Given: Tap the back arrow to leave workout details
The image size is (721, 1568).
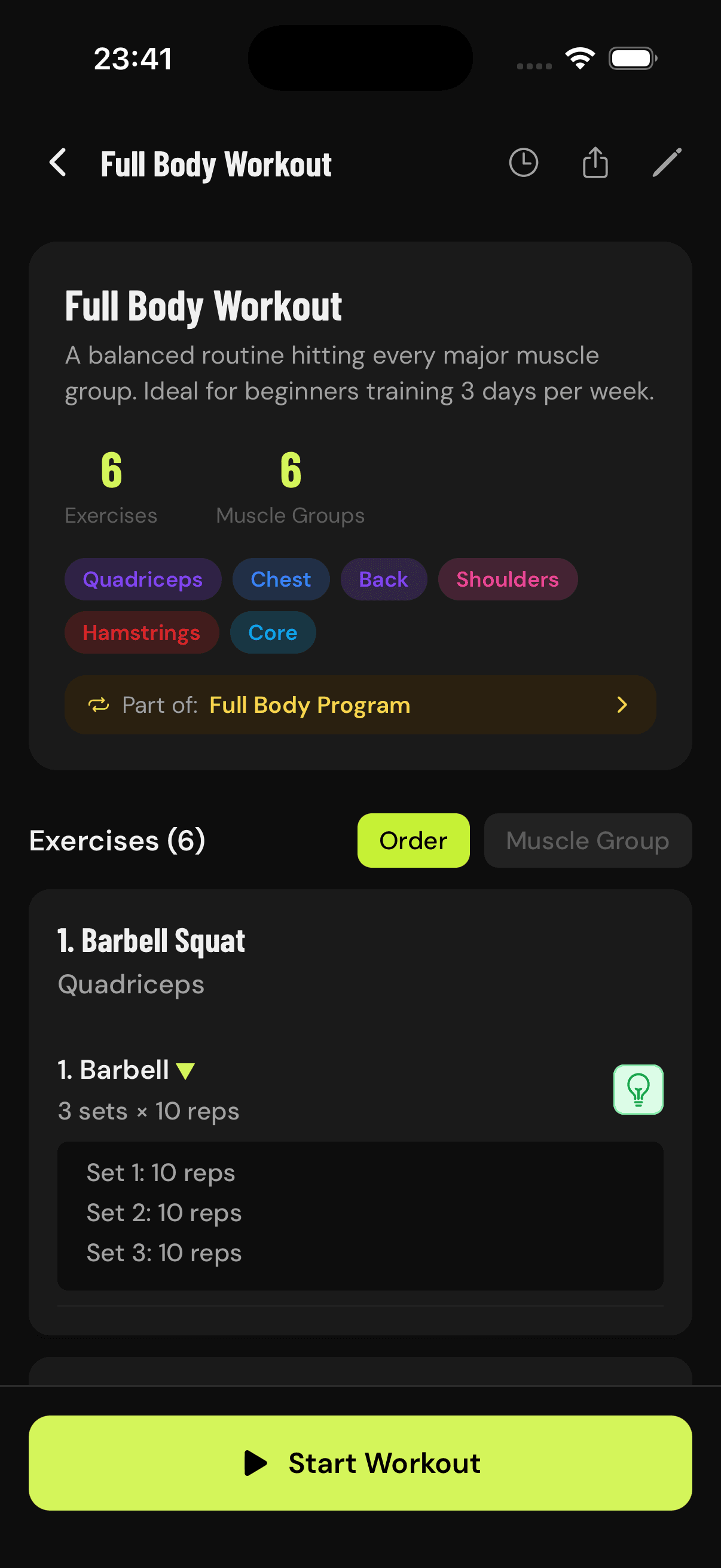Looking at the screenshot, I should pyautogui.click(x=58, y=163).
